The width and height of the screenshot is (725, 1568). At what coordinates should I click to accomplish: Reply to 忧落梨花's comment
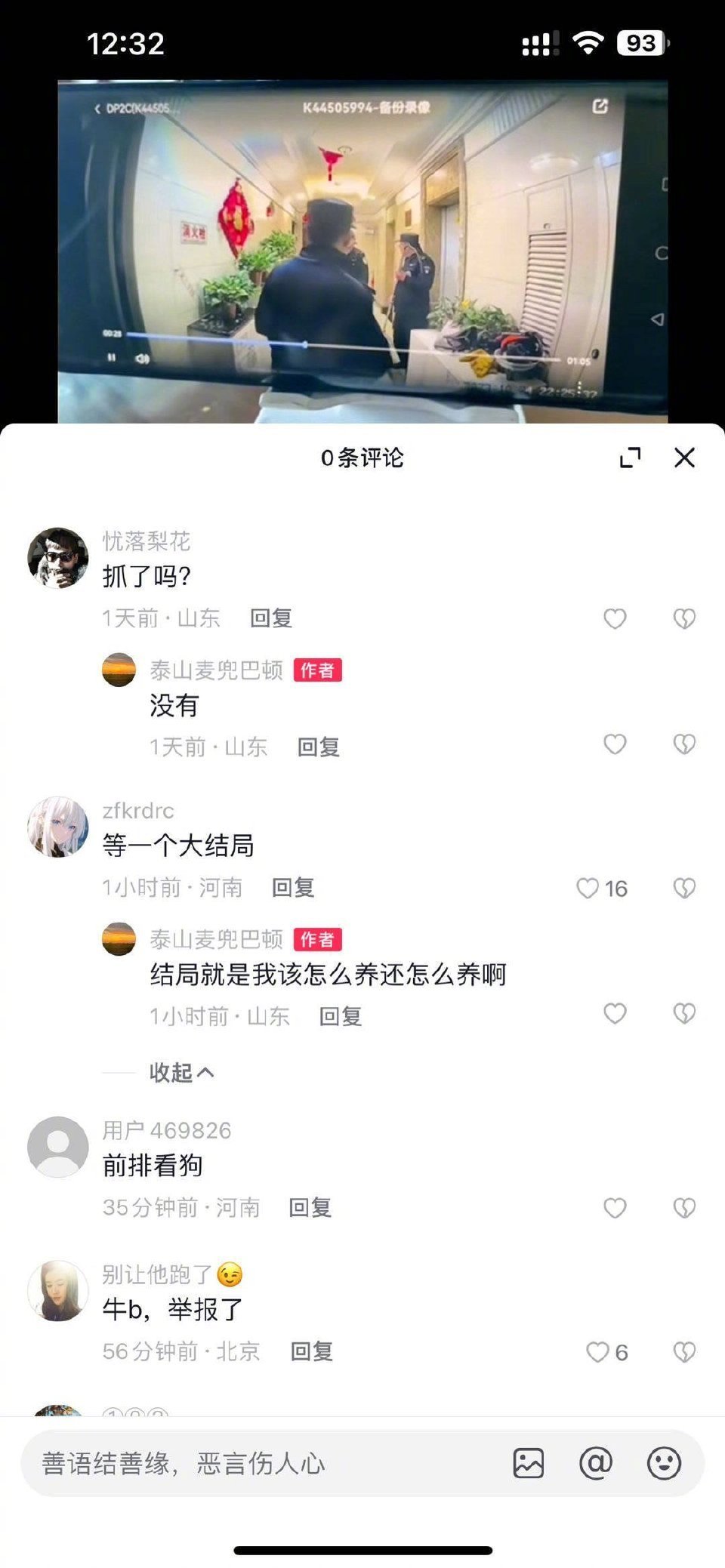(271, 618)
